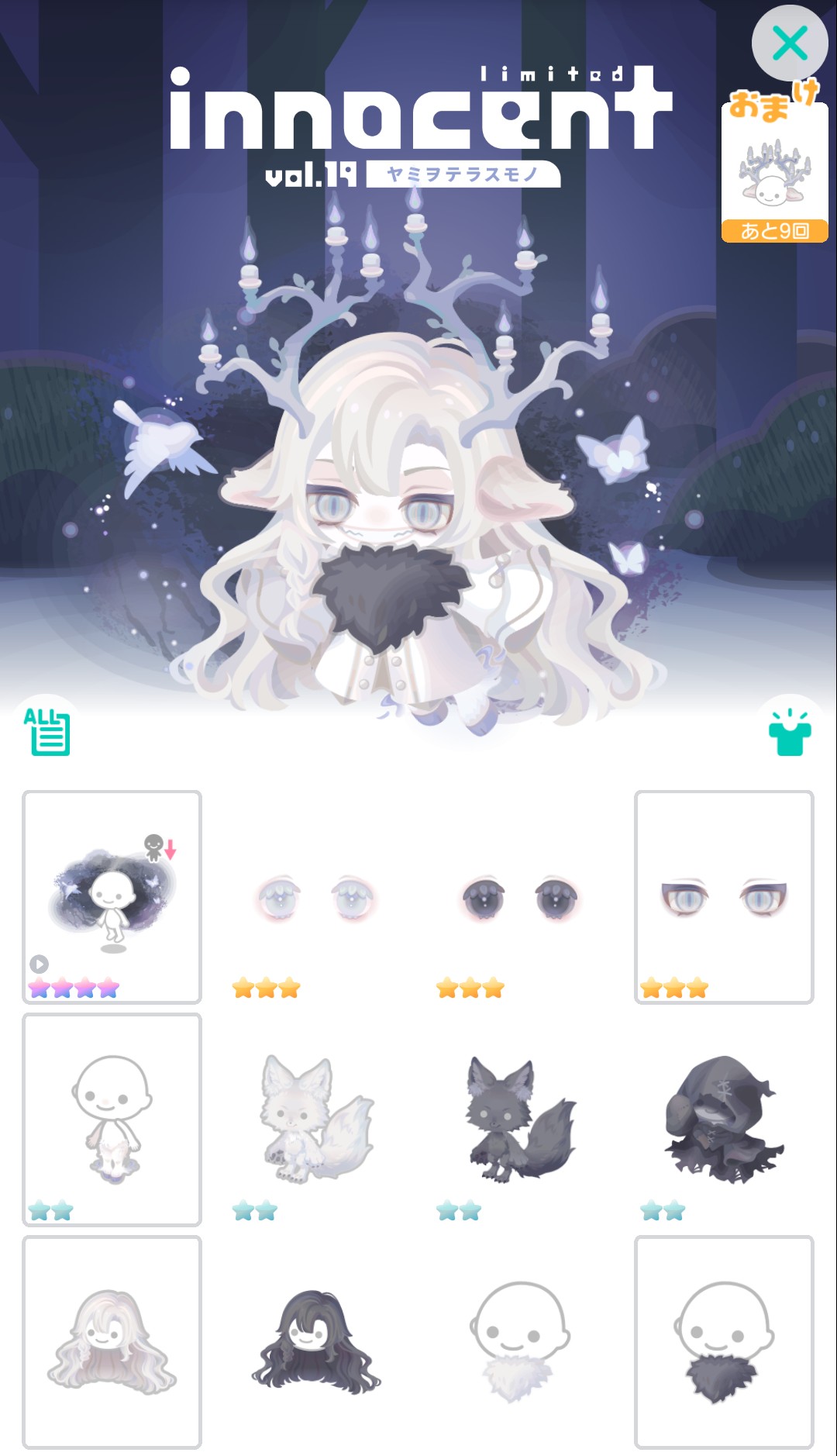Select the two-star white body item

click(112, 1119)
